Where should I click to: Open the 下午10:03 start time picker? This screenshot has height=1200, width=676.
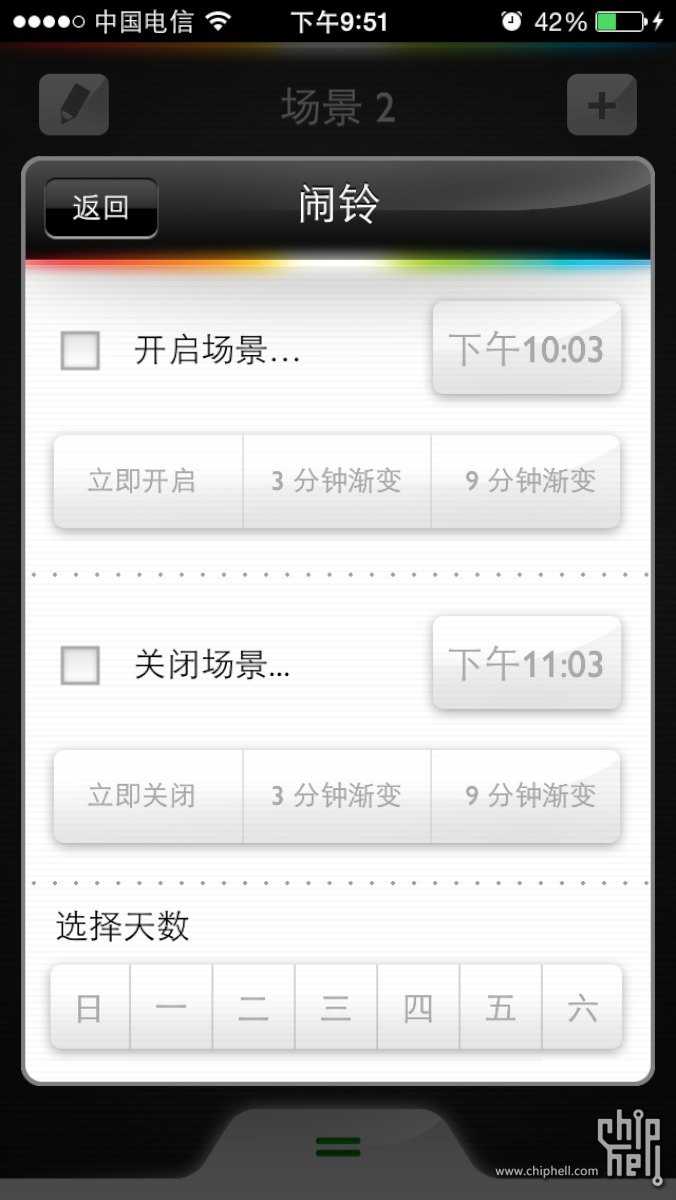526,349
